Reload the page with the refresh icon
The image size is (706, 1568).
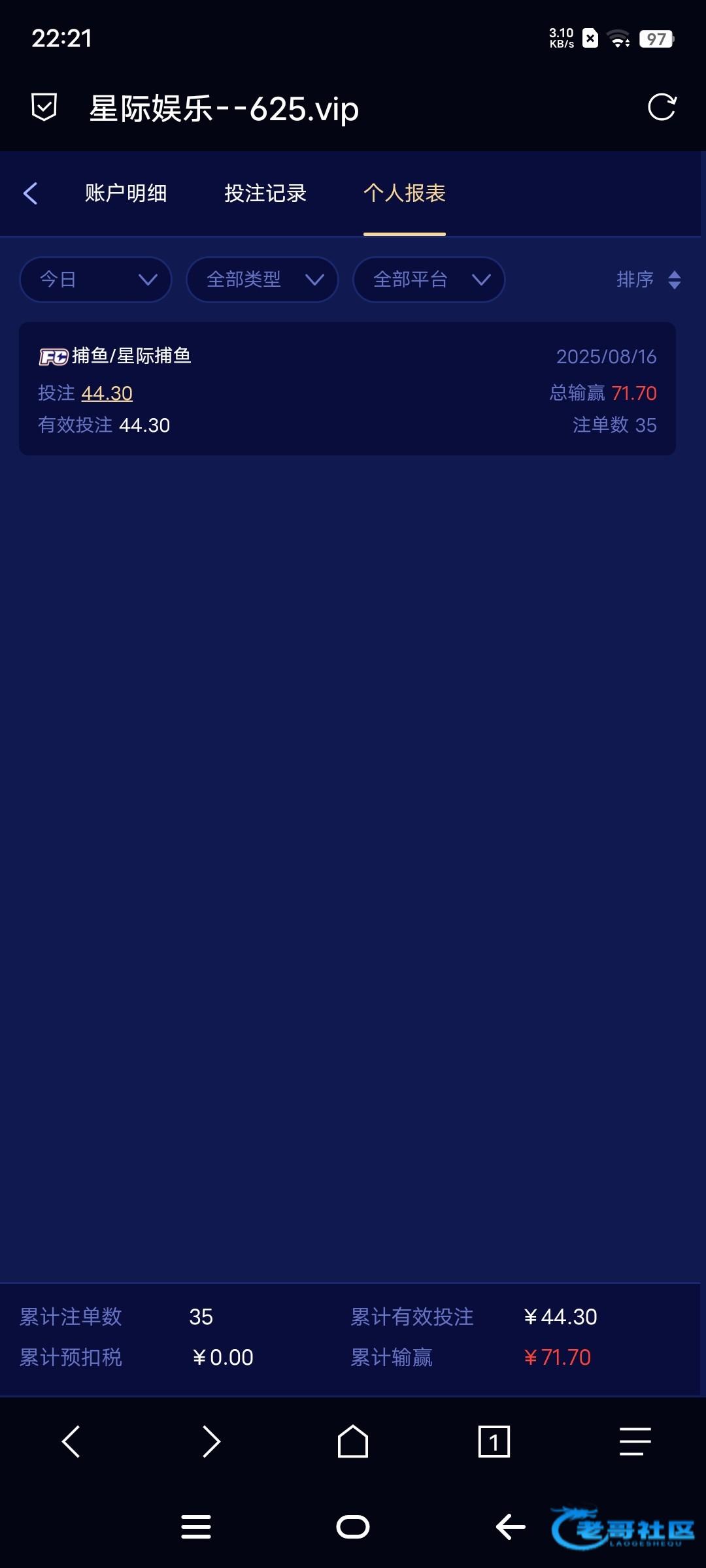662,107
